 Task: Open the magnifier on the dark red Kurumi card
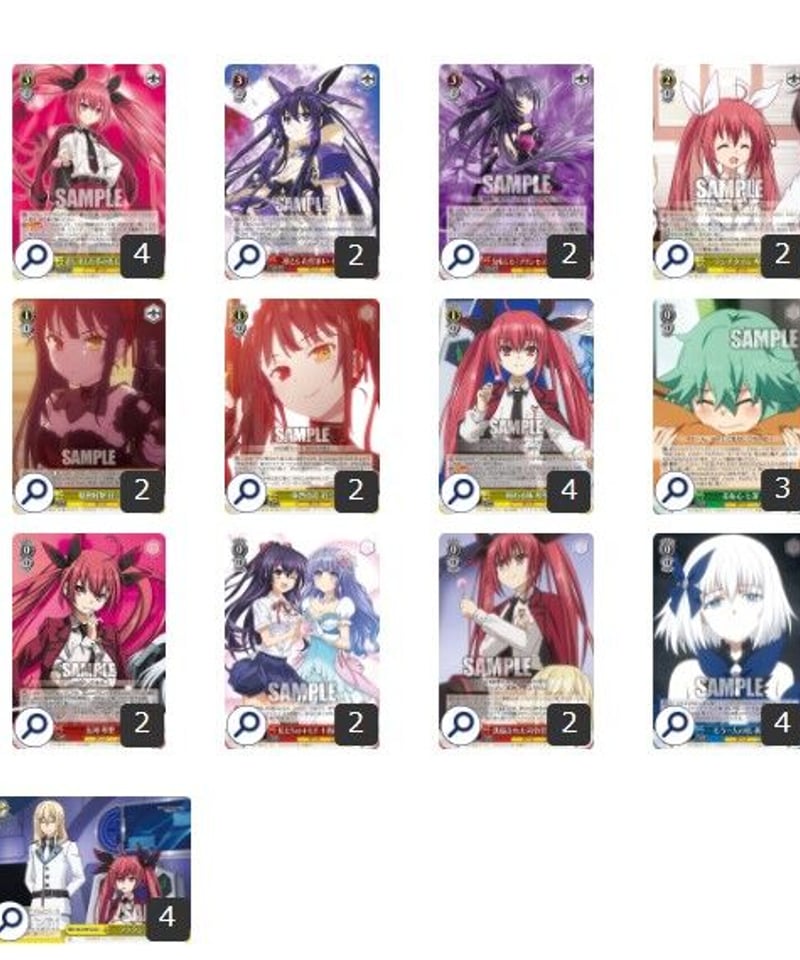(x=35, y=490)
